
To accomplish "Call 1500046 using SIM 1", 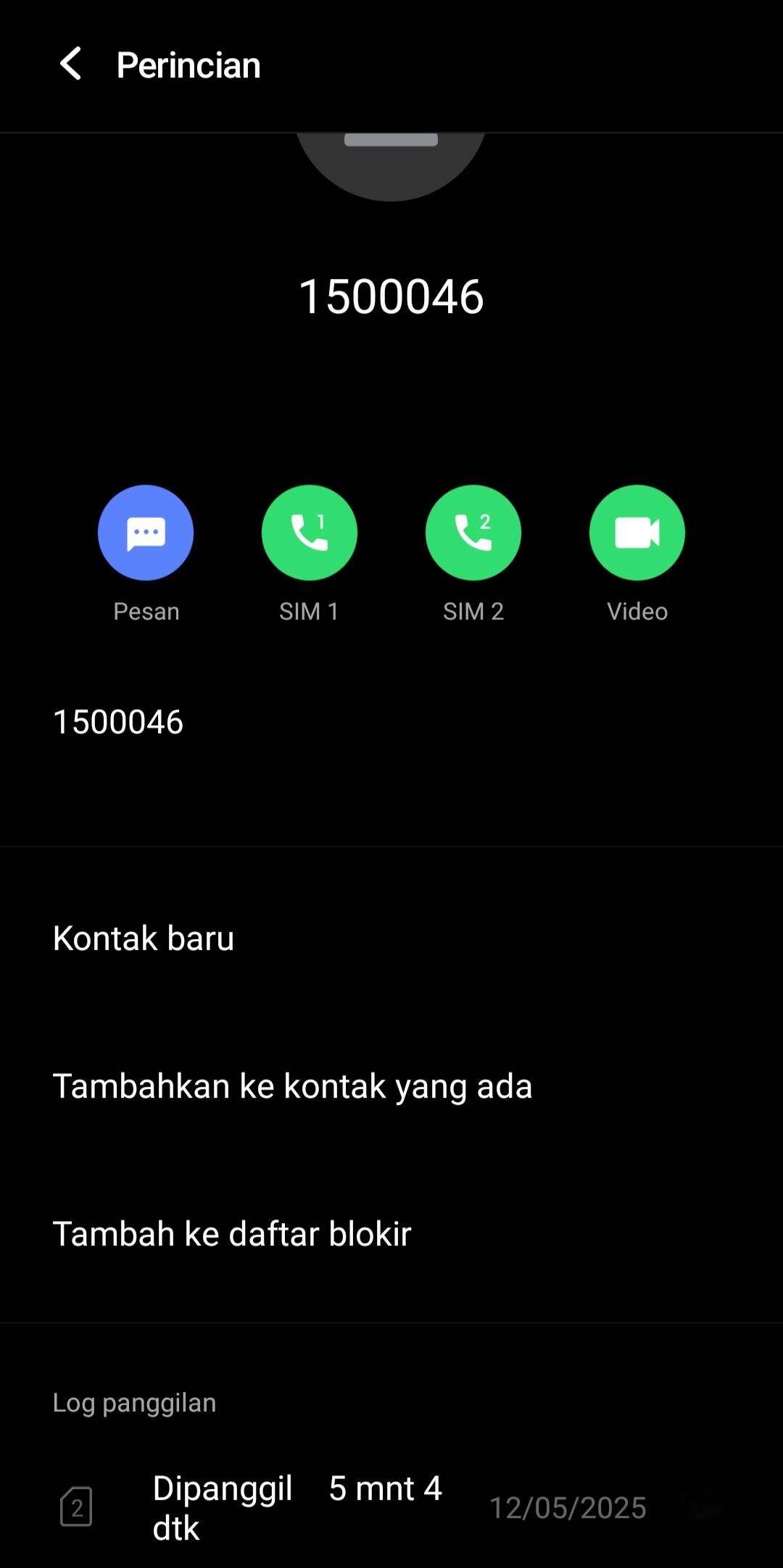I will 310,533.
